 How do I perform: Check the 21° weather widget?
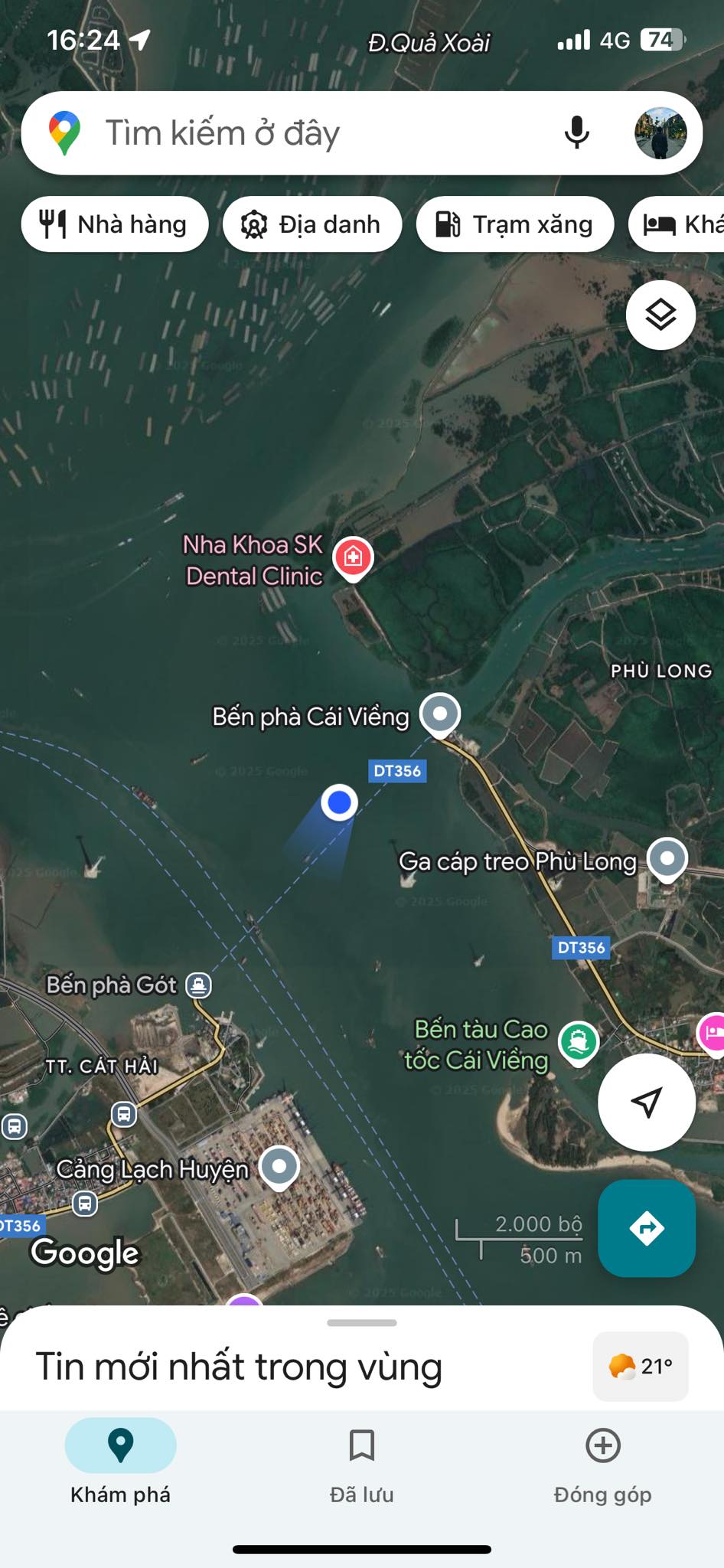[x=641, y=1367]
